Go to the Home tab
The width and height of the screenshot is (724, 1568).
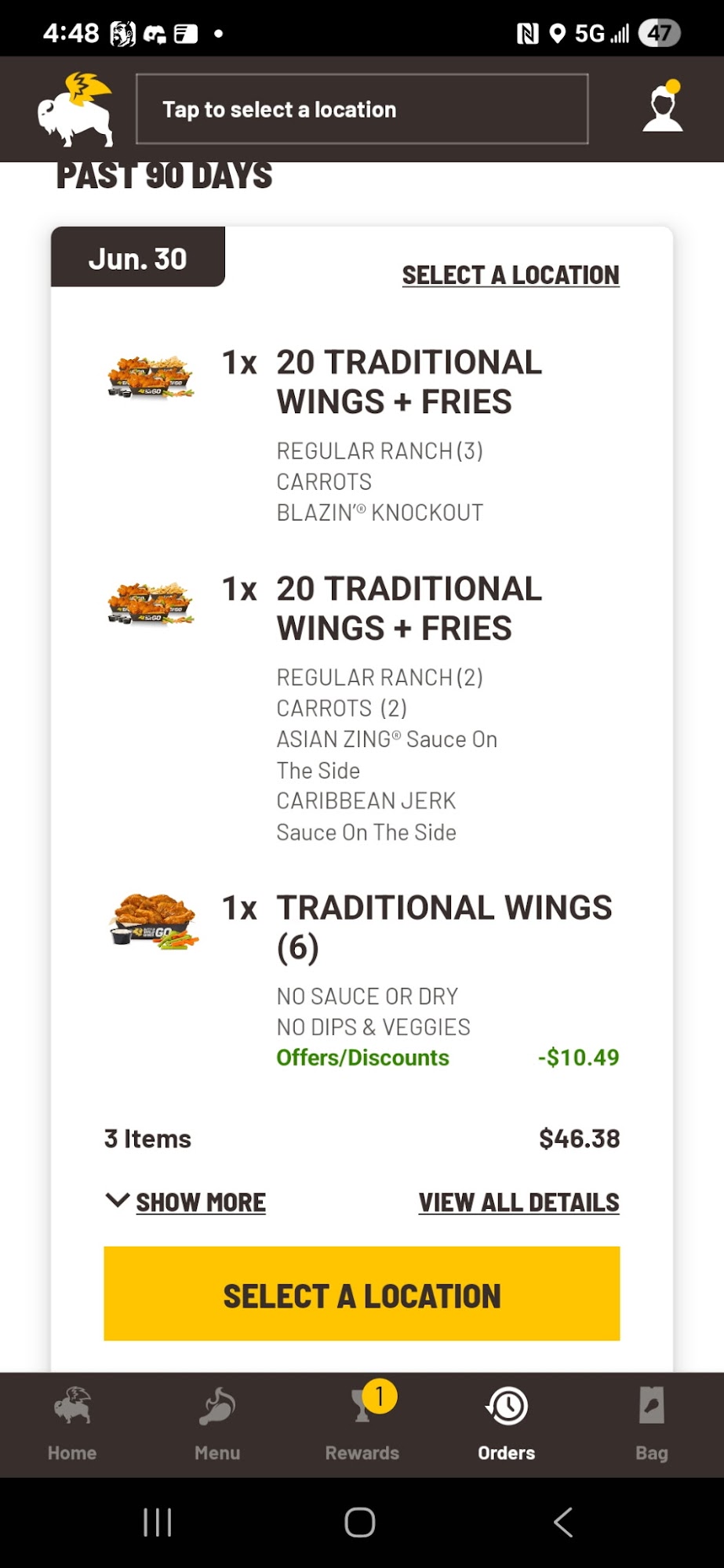[x=72, y=1424]
